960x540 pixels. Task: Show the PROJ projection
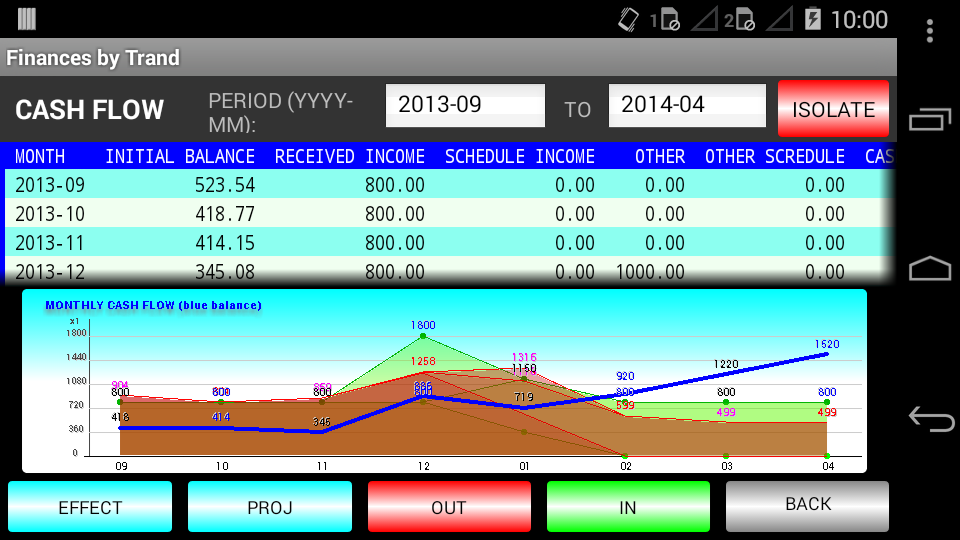[270, 507]
